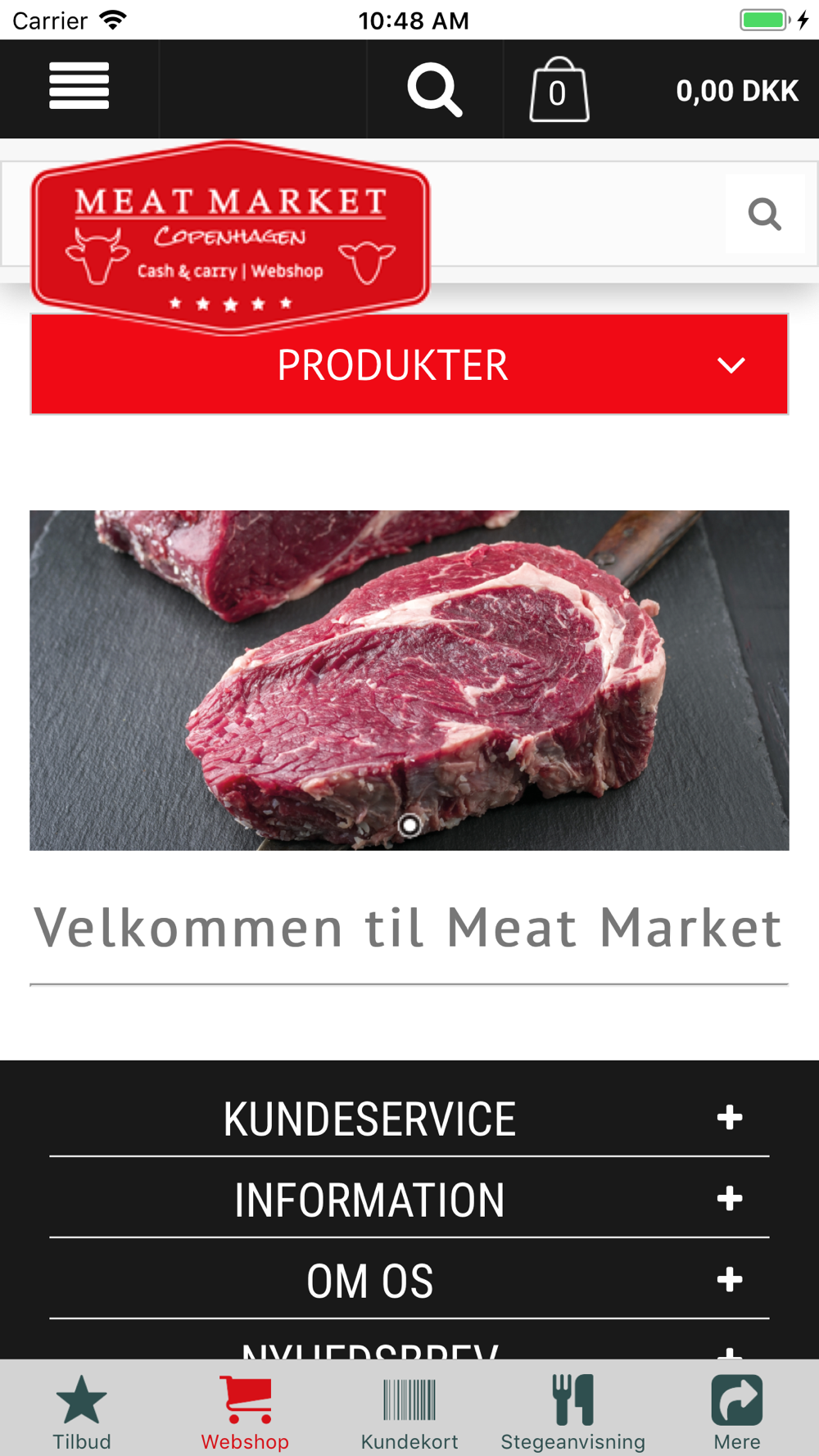The image size is (819, 1456).
Task: Open the Mere tab
Action: click(737, 1411)
